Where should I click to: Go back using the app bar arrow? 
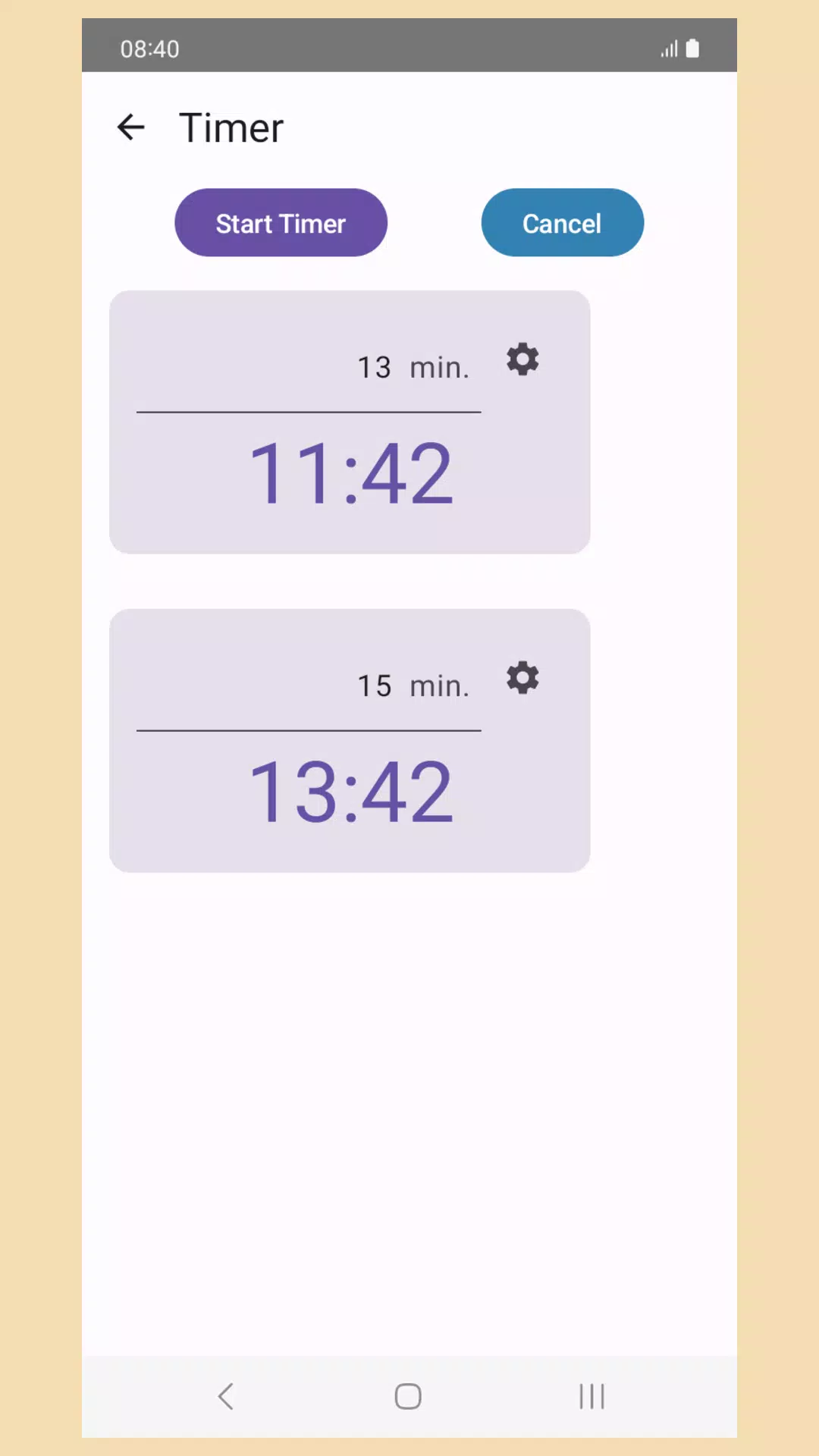tap(130, 127)
